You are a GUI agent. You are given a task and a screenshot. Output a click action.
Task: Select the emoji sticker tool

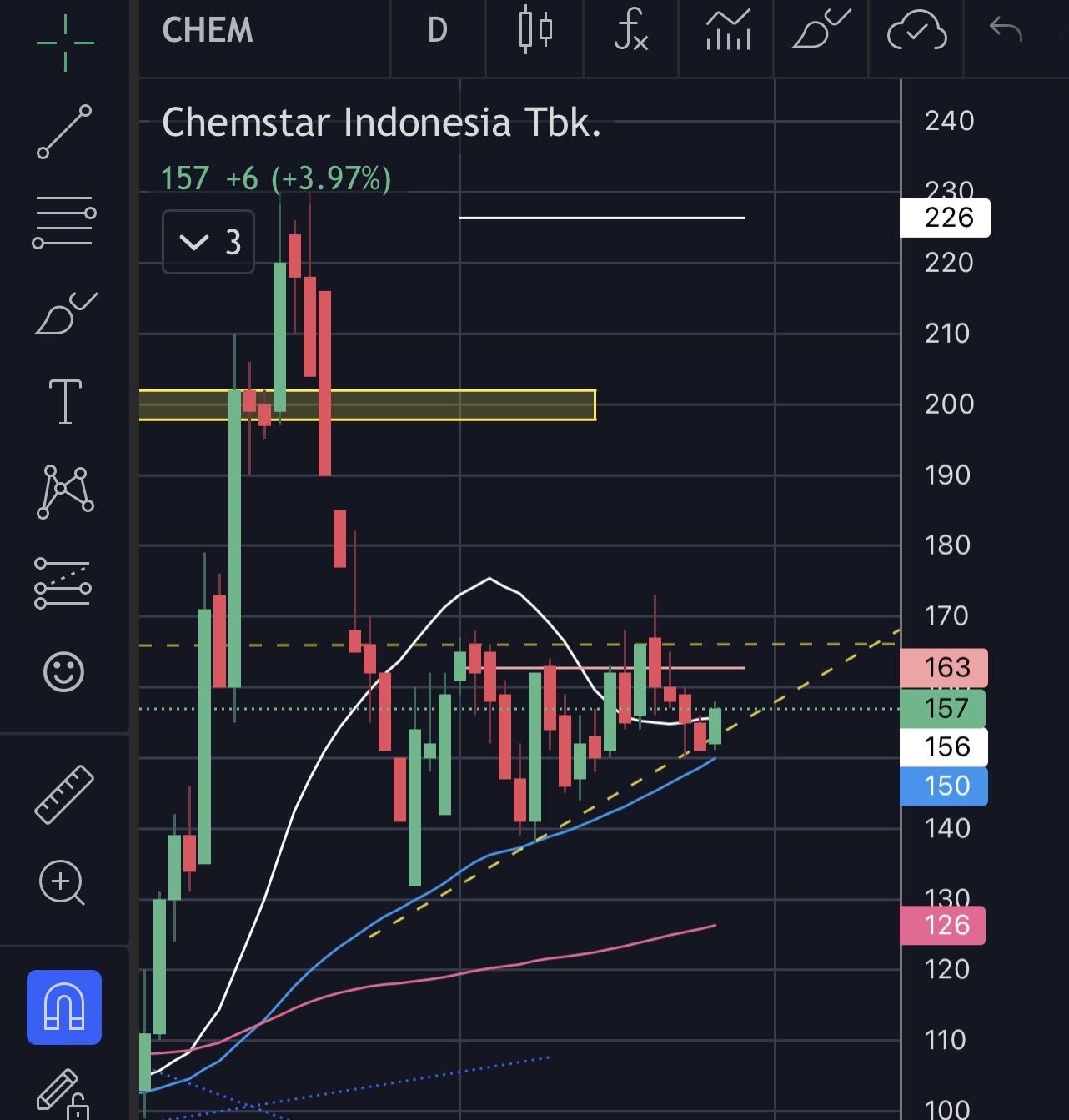click(64, 671)
